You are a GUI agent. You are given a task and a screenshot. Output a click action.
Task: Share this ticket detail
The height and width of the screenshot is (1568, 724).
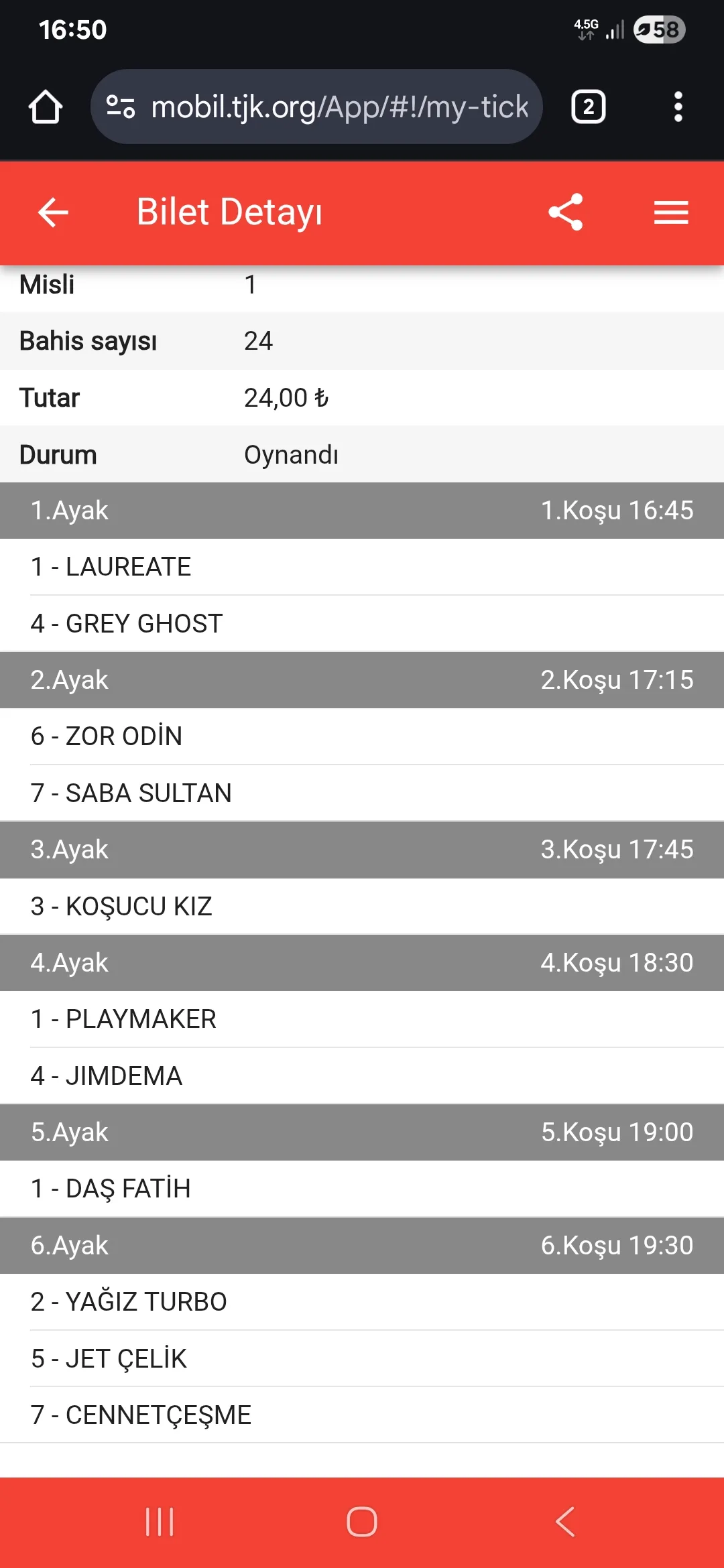point(566,212)
